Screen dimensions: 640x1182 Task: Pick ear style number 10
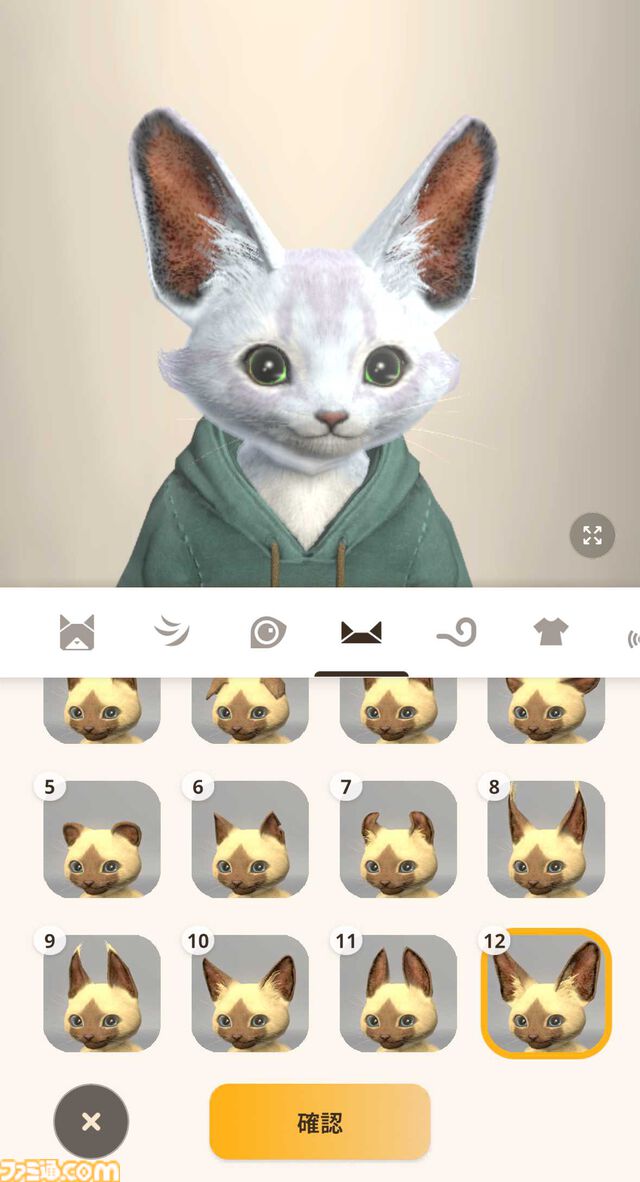(x=250, y=993)
